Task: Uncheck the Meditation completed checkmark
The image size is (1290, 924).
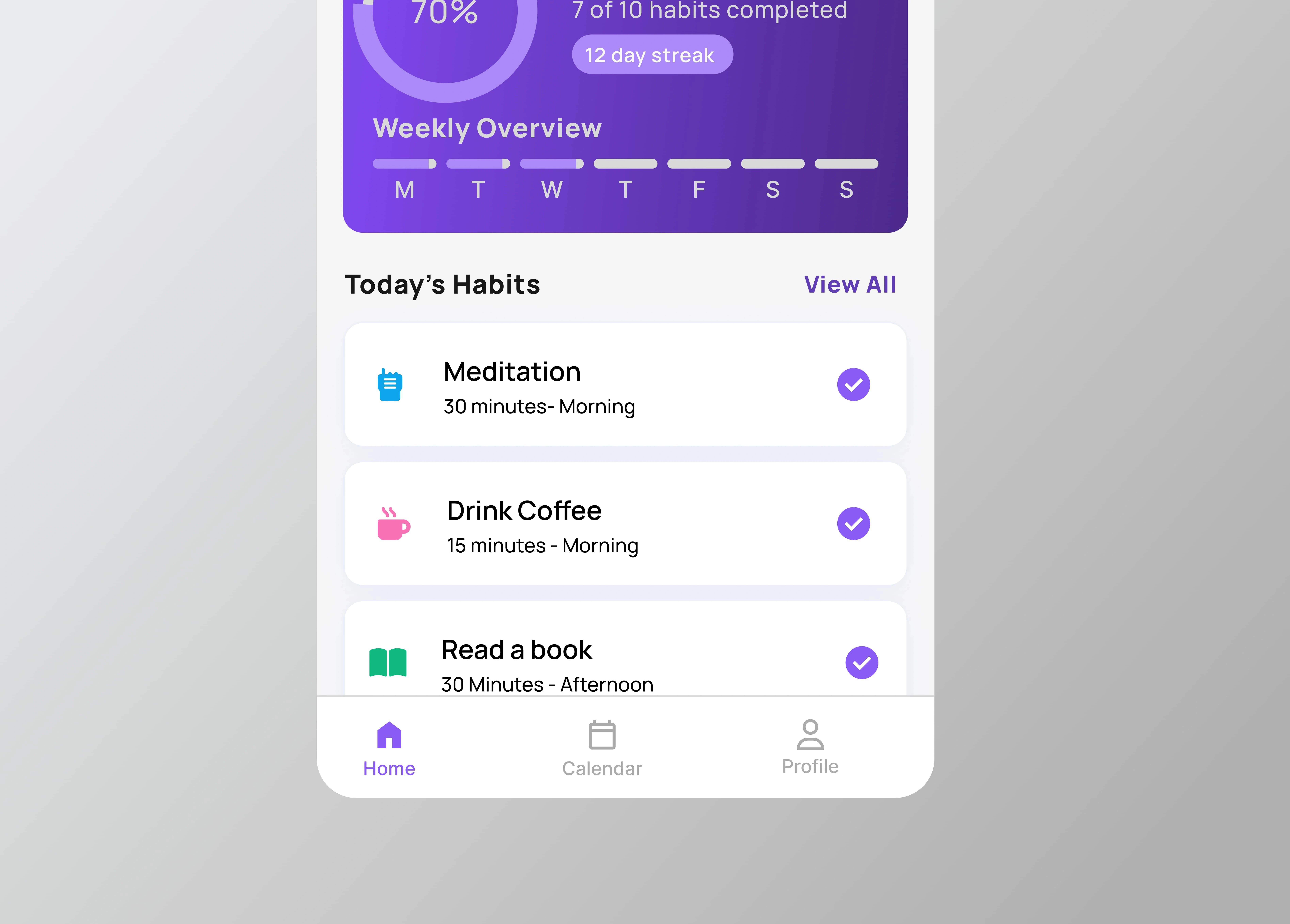Action: point(853,385)
